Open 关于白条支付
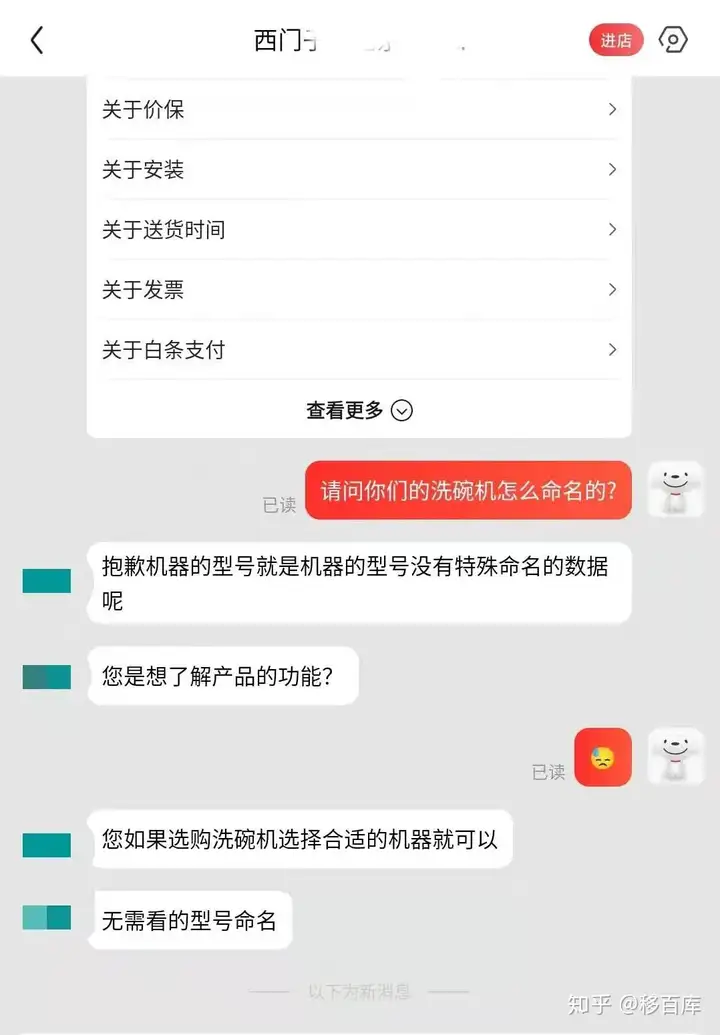Screen dimensions: 720x1035 pyautogui.click(x=358, y=350)
